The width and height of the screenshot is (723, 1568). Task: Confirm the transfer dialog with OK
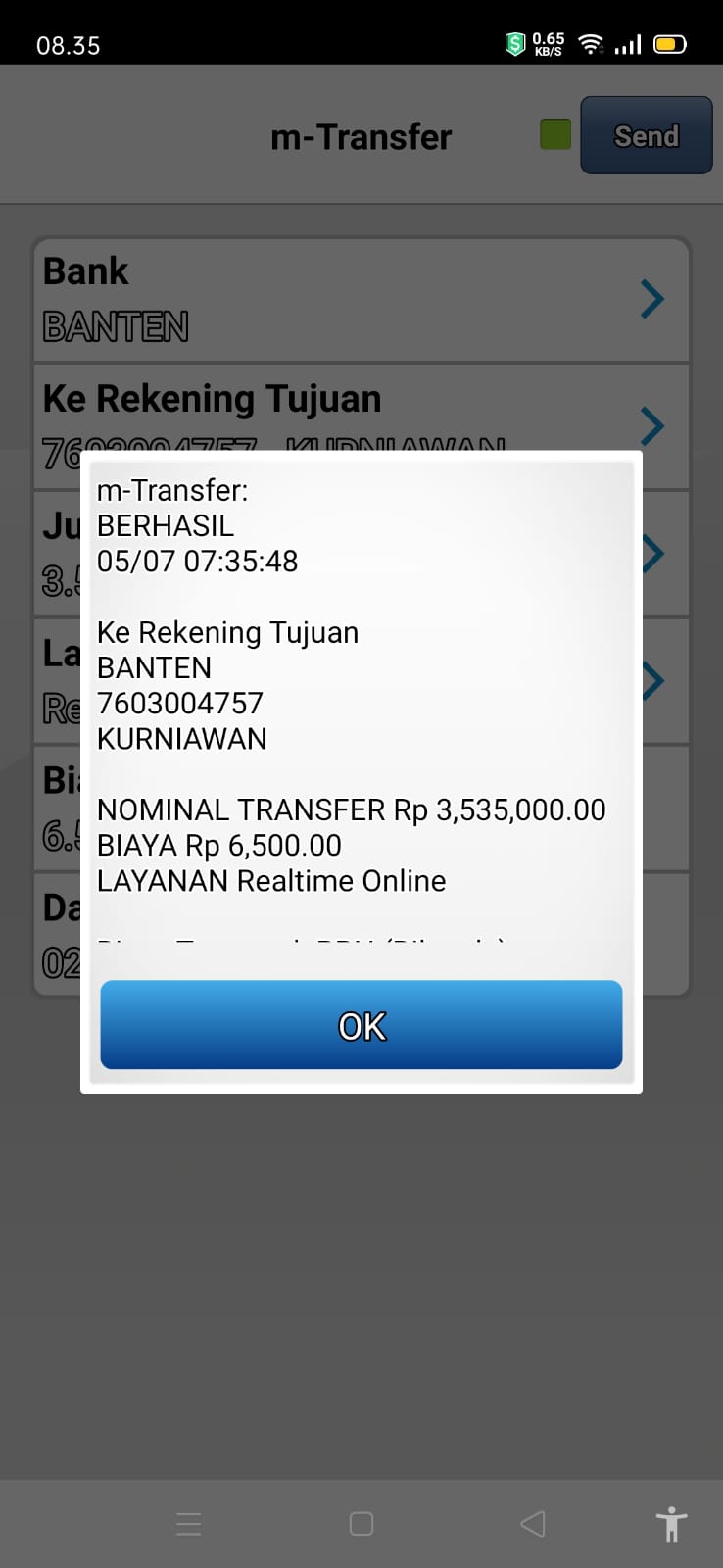click(361, 1025)
